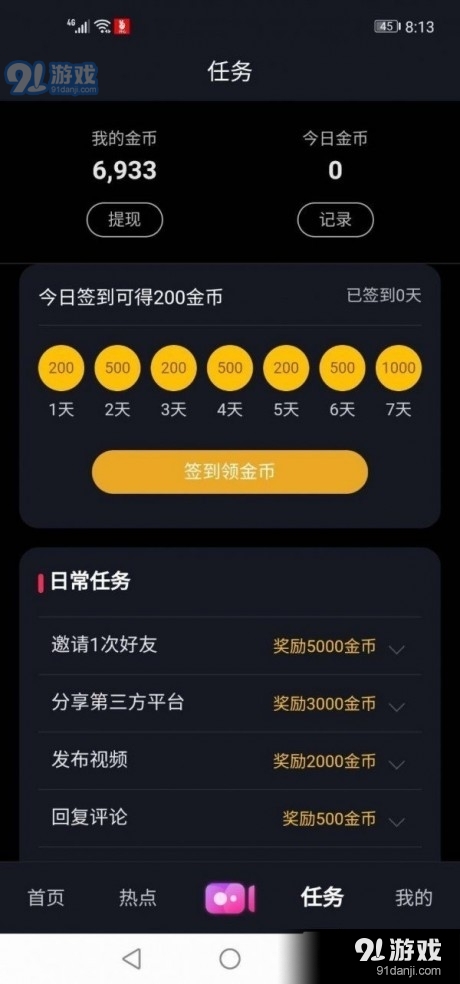Tap the system back triangle button
460x984 pixels.
(131, 958)
